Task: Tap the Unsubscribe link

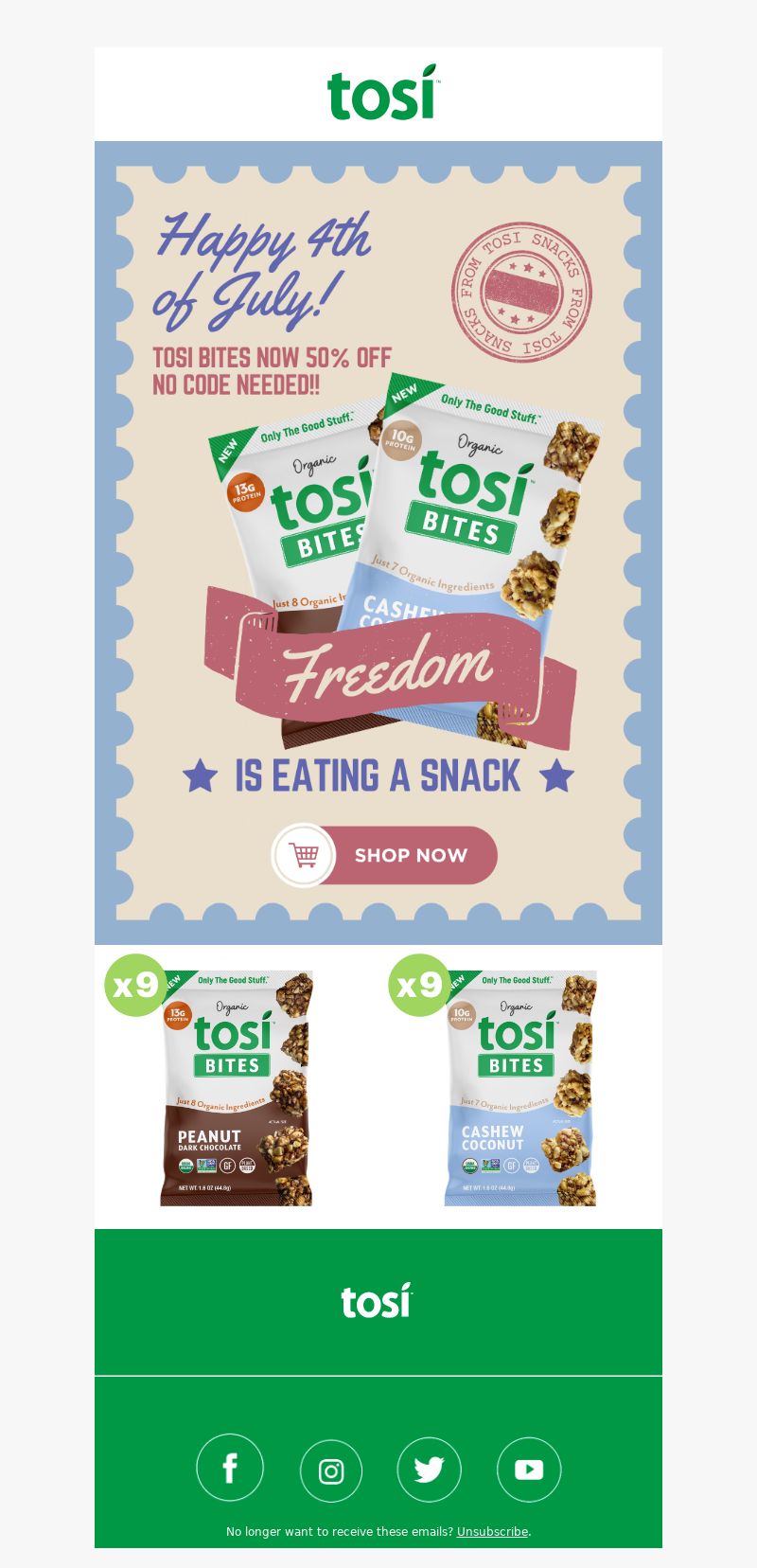Action: click(492, 1531)
